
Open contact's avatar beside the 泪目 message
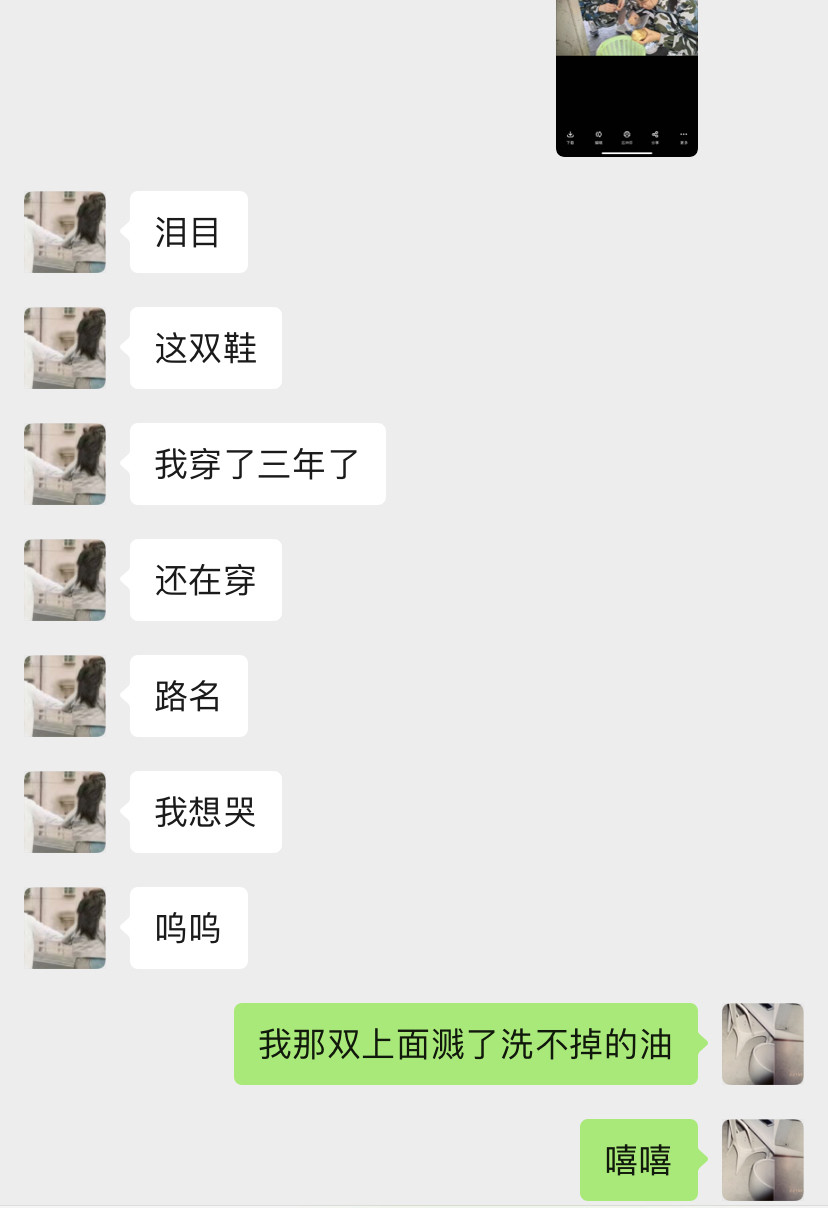[65, 232]
